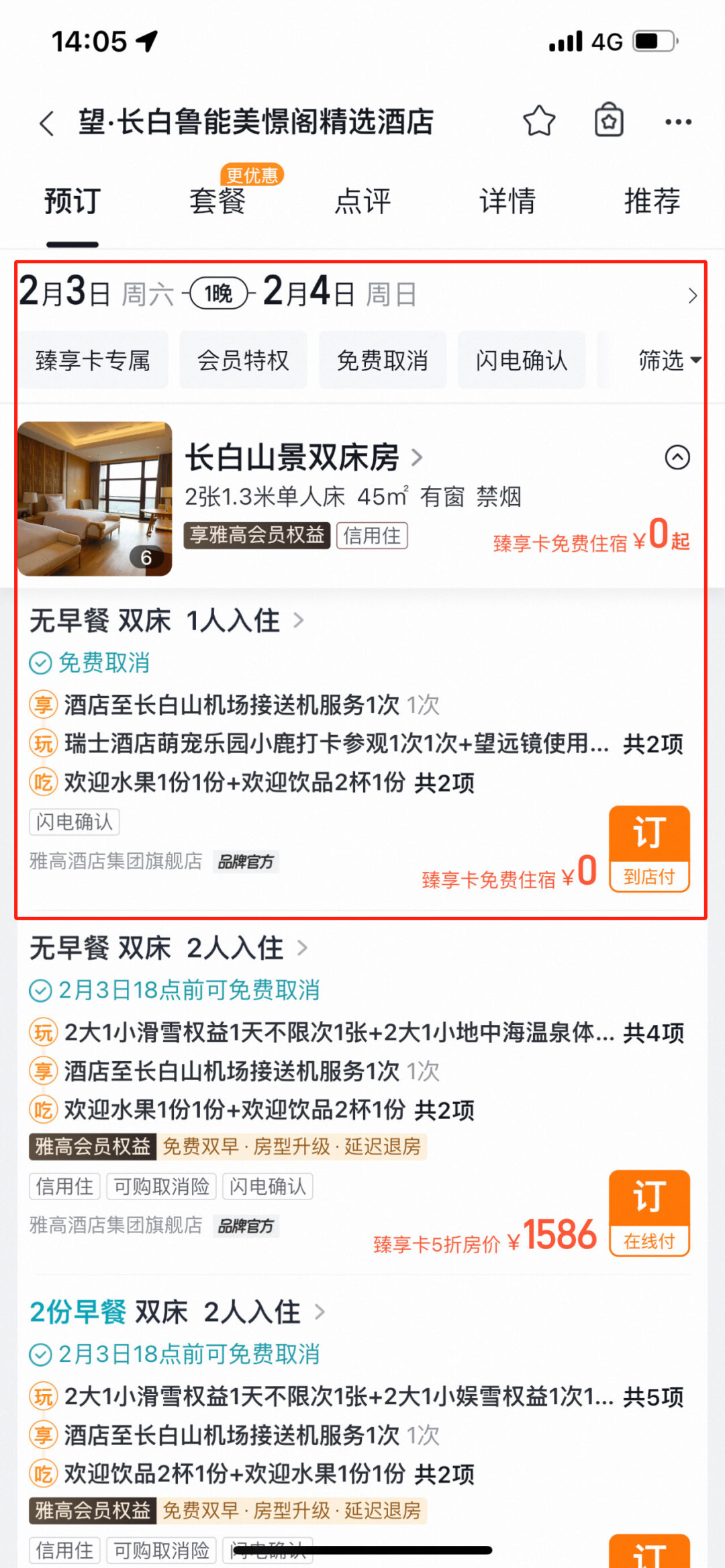Image resolution: width=725 pixels, height=1568 pixels.
Task: Apply the 会员特权 filter chip
Action: tap(243, 360)
